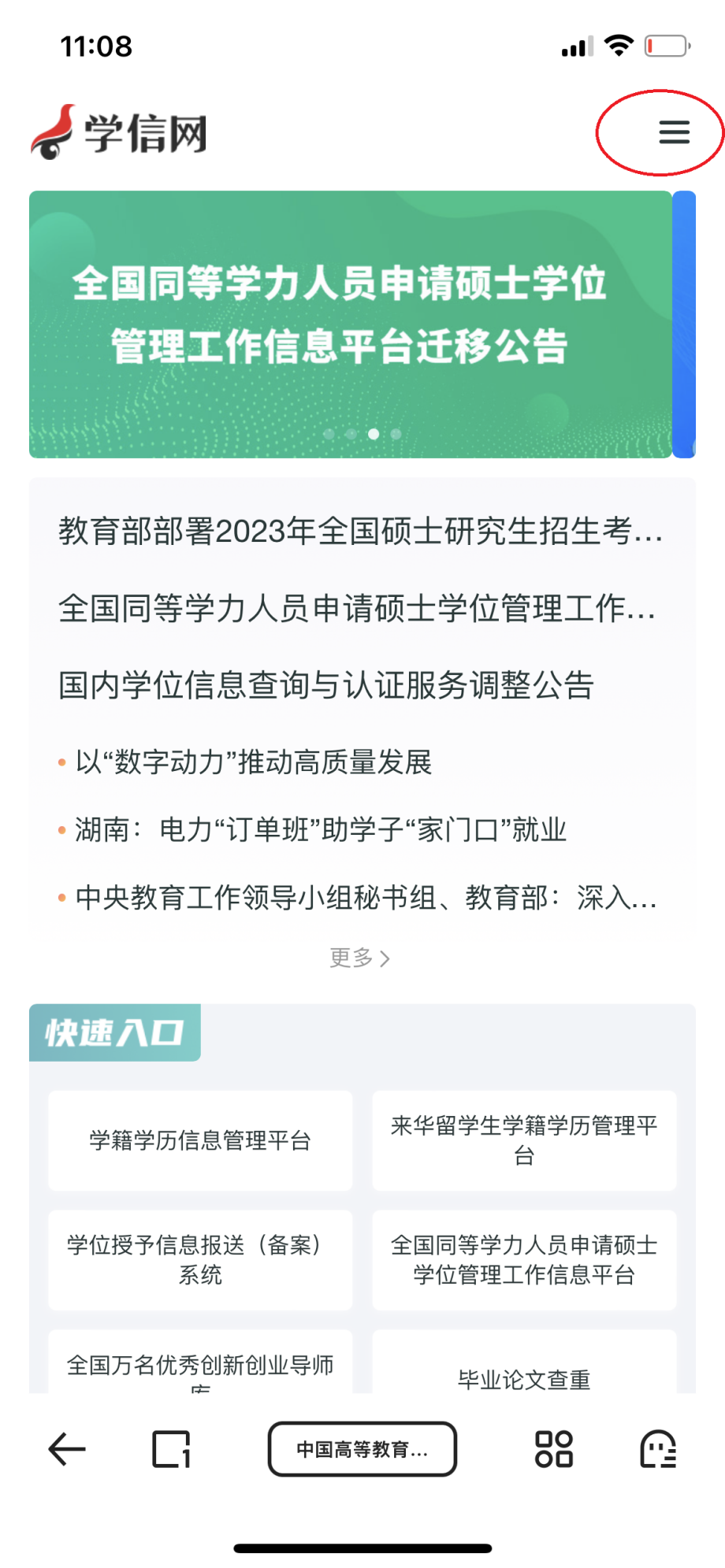Tap 更多 to view more news
Screen dimensions: 725x1568
tap(359, 958)
